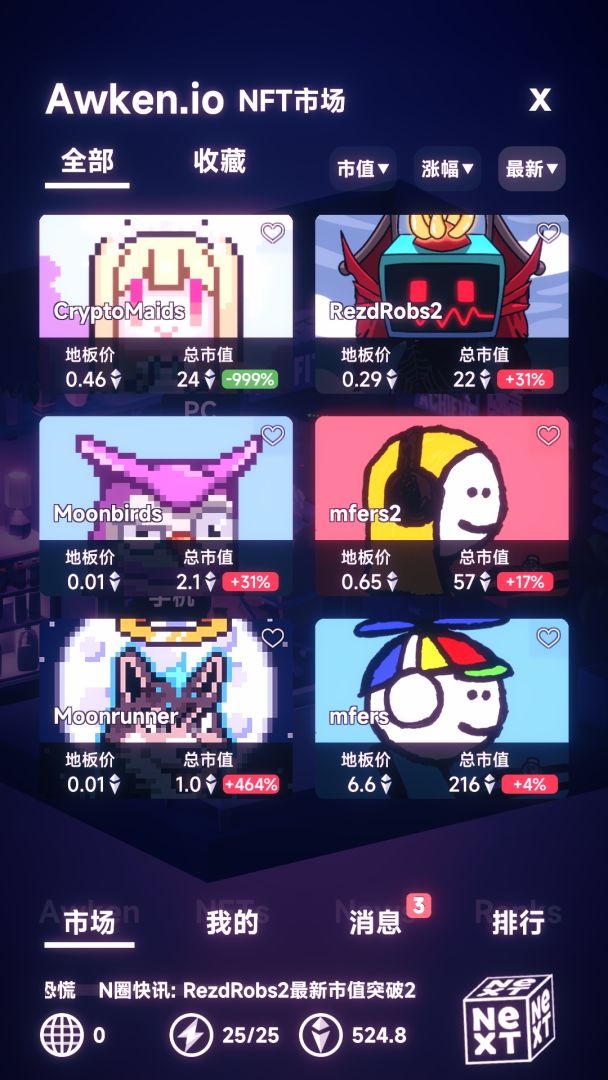The width and height of the screenshot is (608, 1080).
Task: Open the 涨幅 sort dropdown
Action: click(x=447, y=169)
